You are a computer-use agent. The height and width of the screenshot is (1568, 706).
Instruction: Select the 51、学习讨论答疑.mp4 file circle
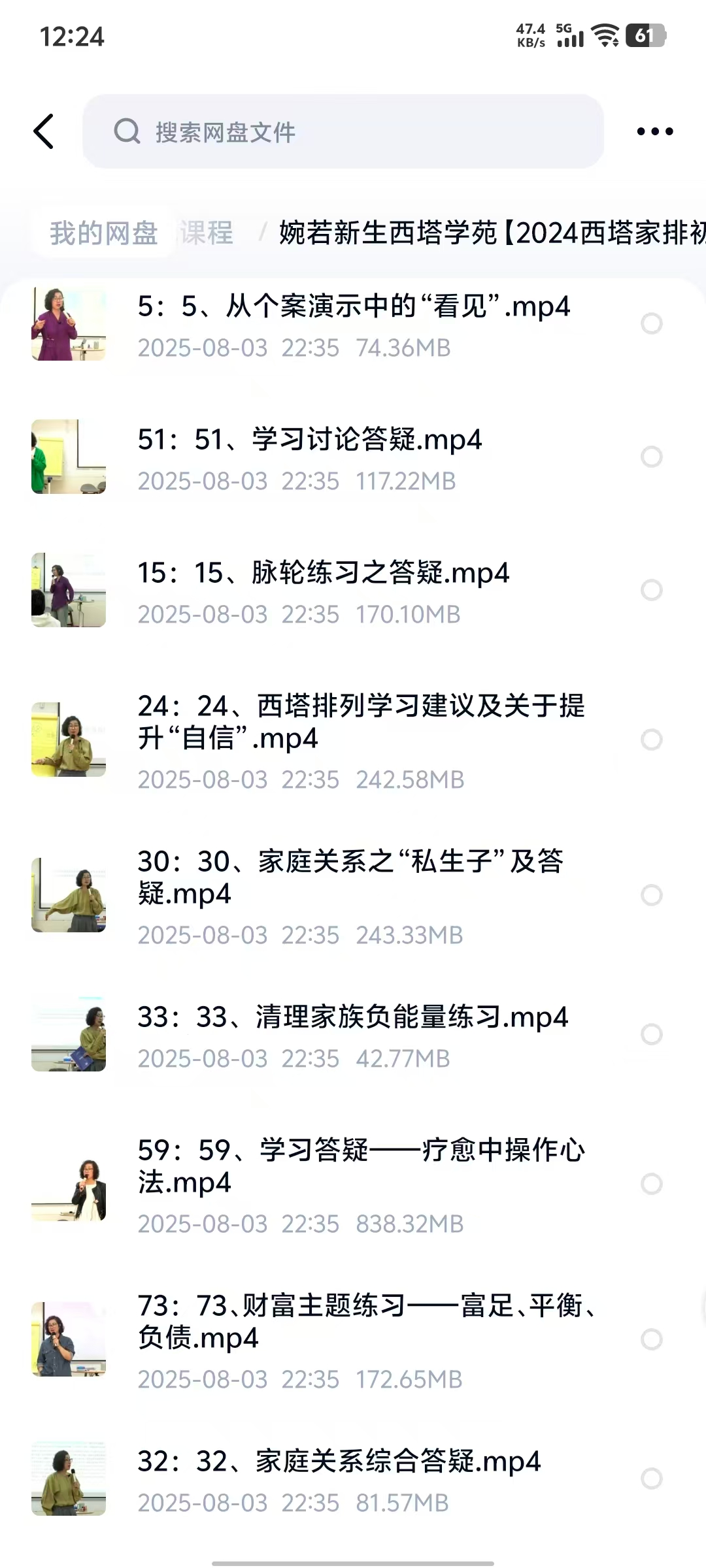click(x=652, y=457)
